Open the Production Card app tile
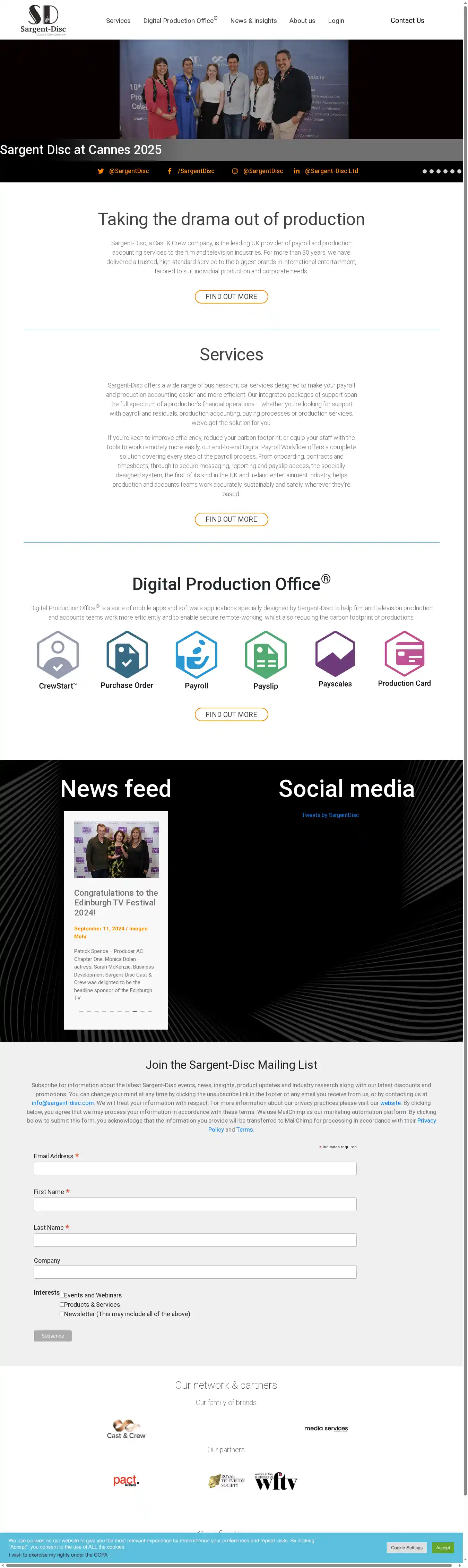The height and width of the screenshot is (1568, 468). pyautogui.click(x=404, y=659)
